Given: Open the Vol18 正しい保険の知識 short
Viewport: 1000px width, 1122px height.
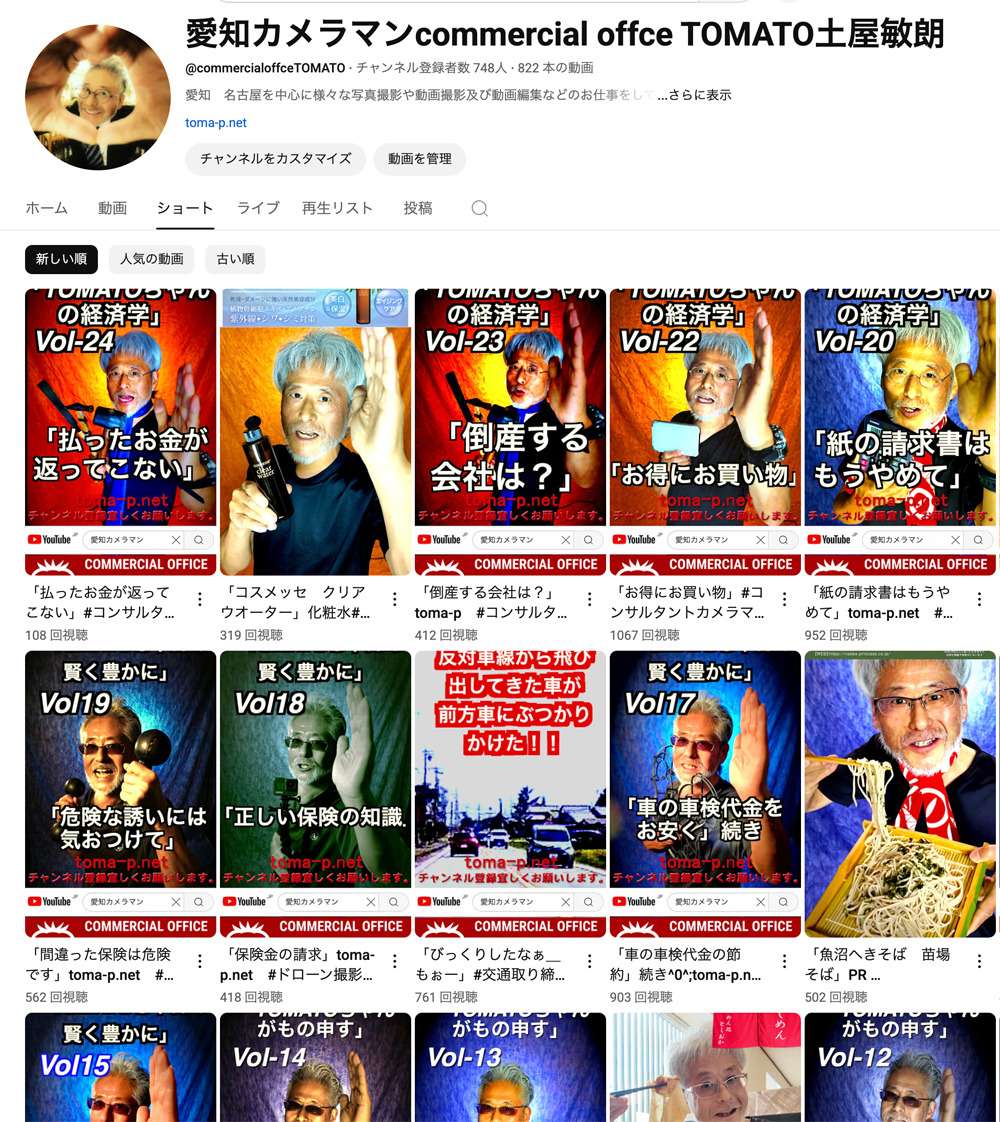Looking at the screenshot, I should pos(315,790).
